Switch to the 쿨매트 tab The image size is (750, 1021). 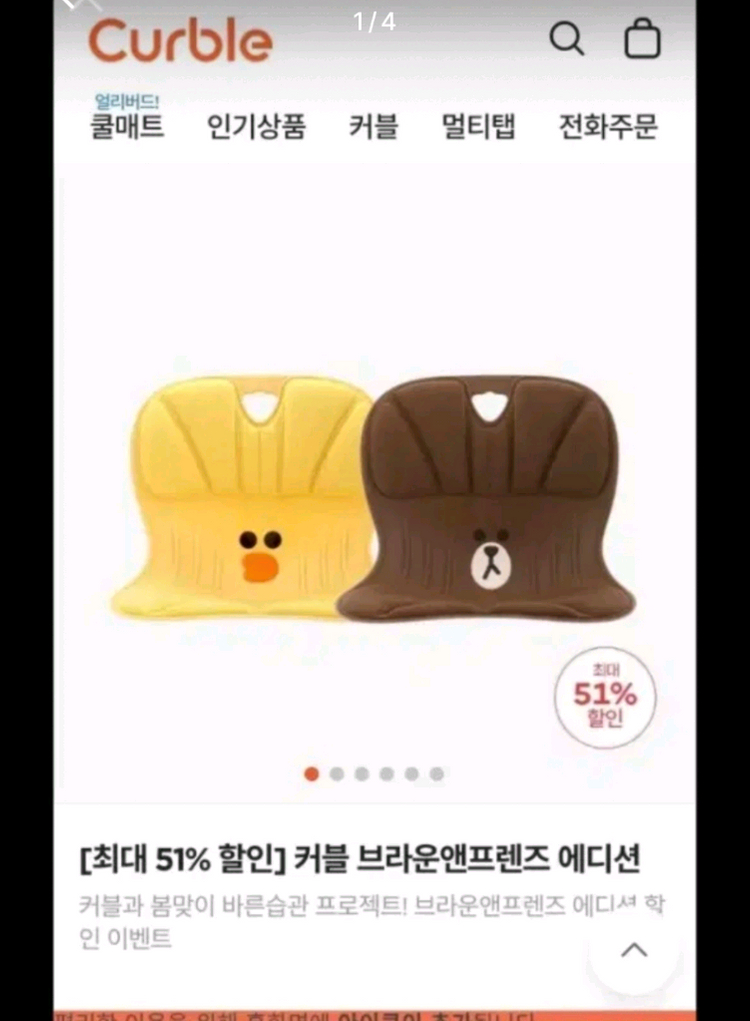tap(127, 128)
